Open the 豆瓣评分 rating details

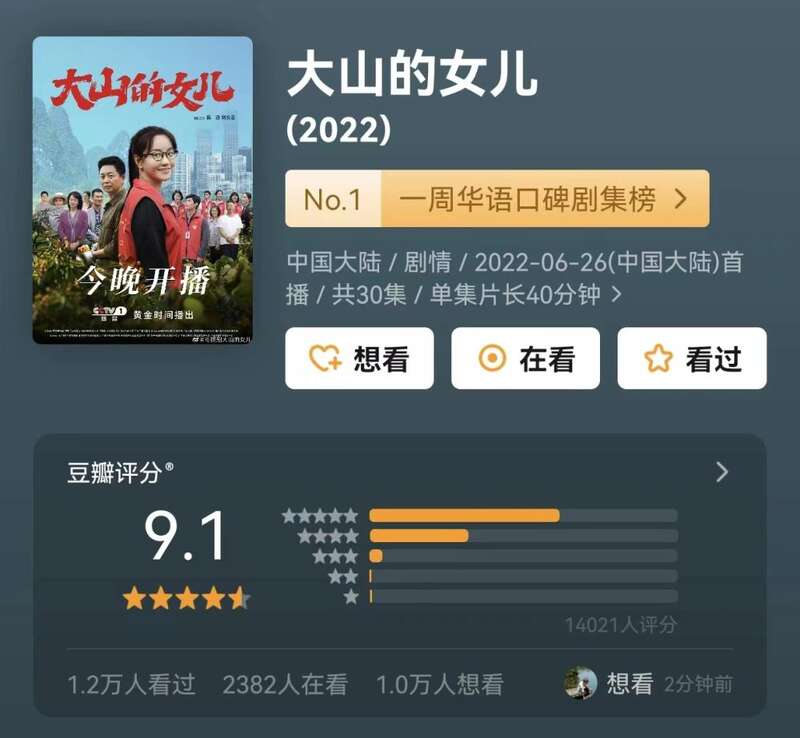click(722, 473)
